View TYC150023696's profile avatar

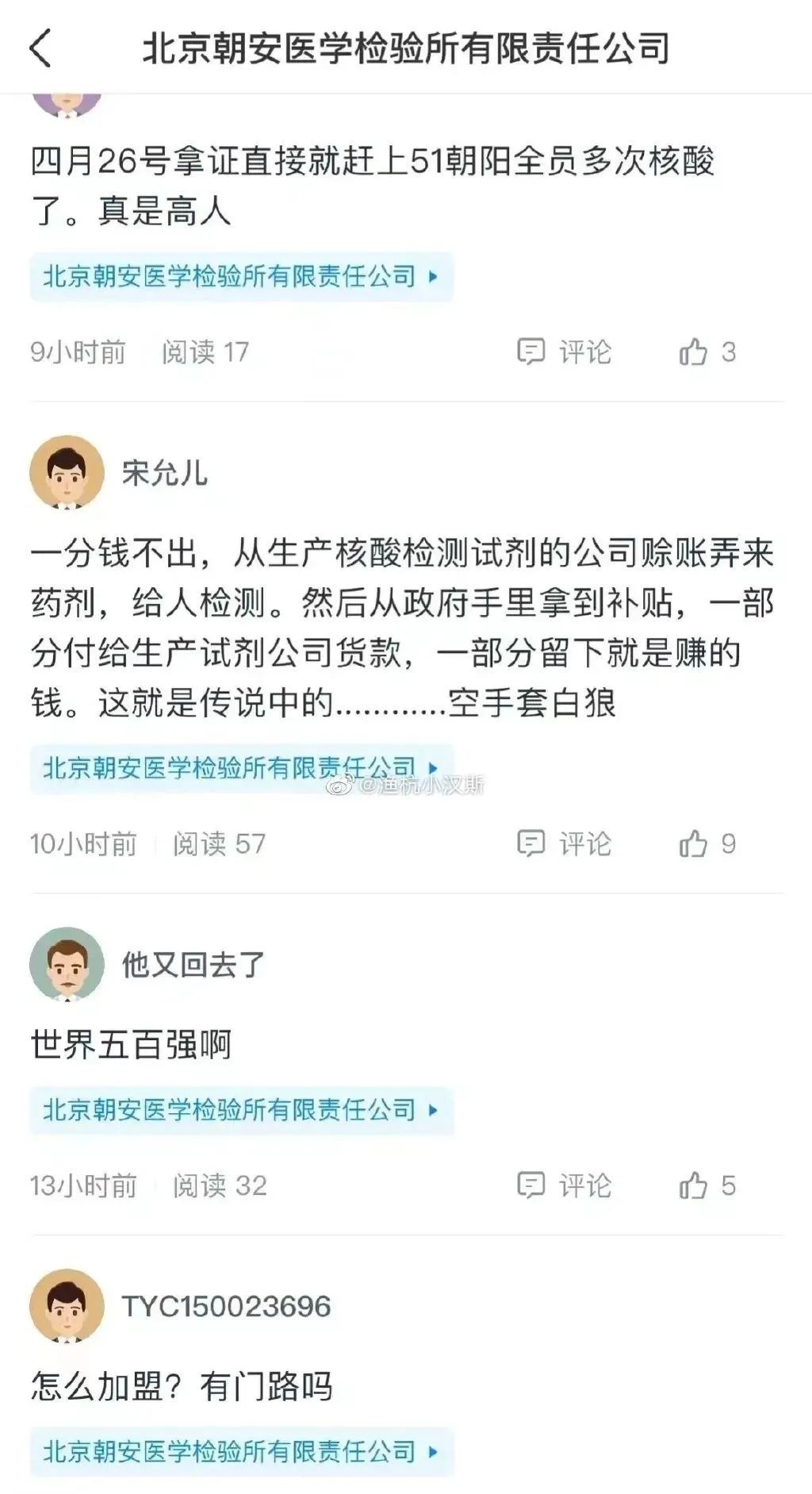point(67,1306)
